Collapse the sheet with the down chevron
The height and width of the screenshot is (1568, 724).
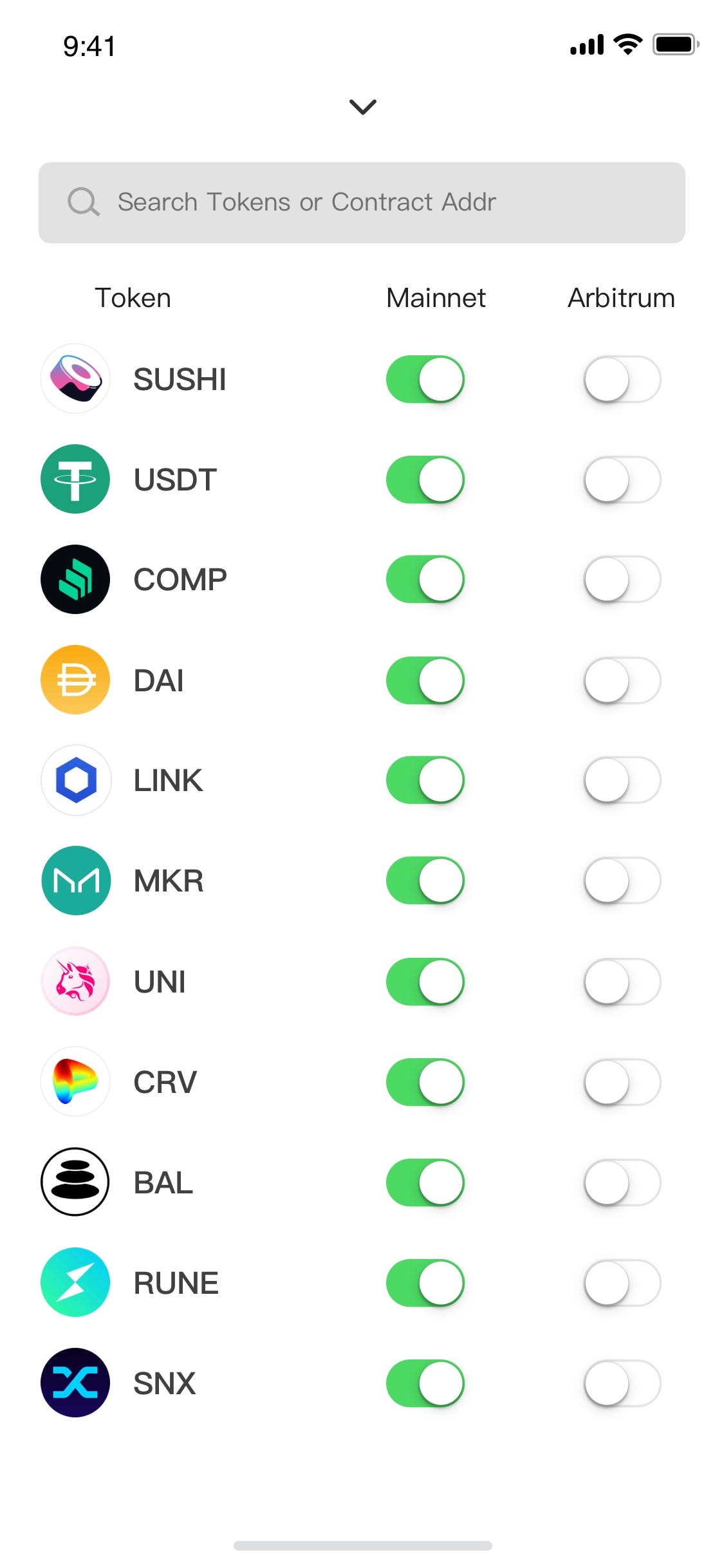[362, 107]
